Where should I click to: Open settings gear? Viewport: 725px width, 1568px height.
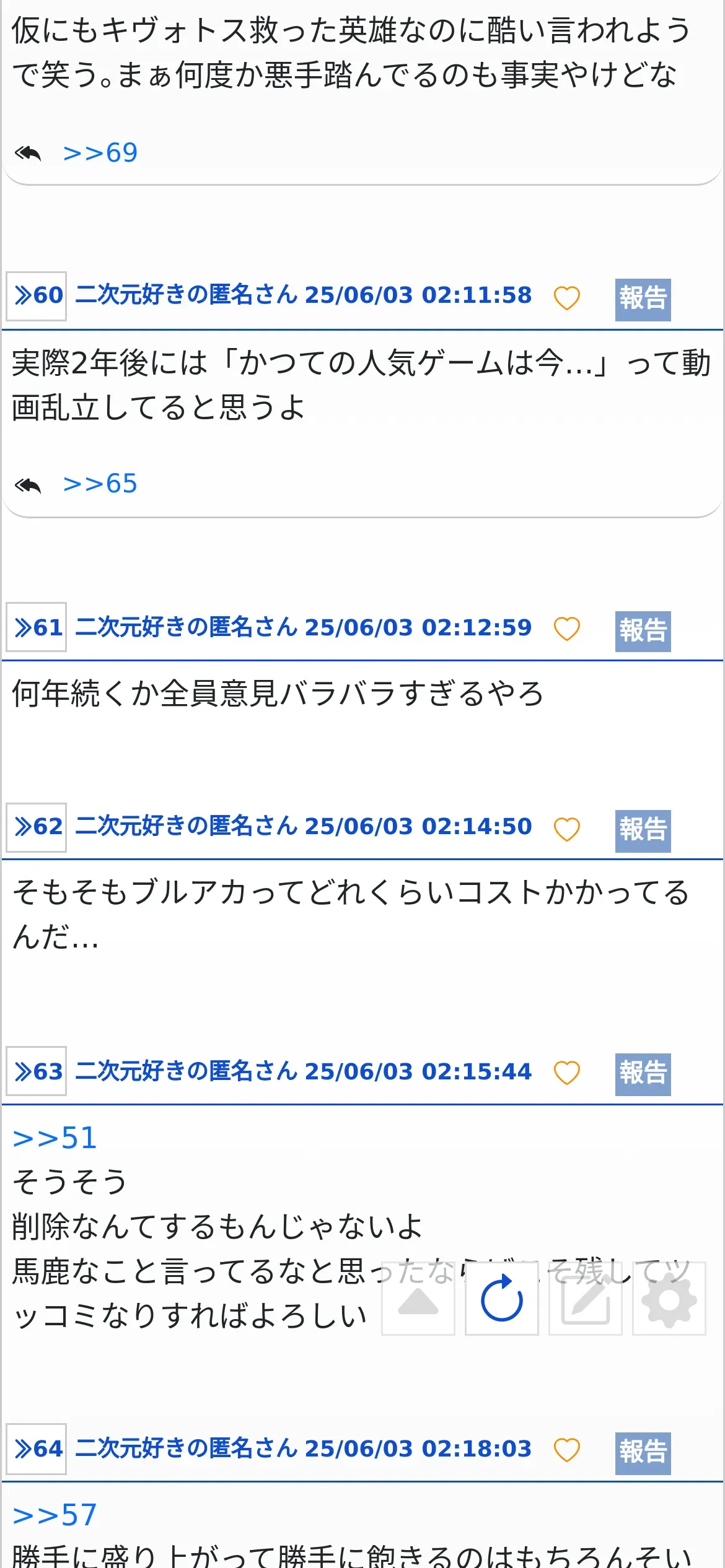(x=669, y=1298)
